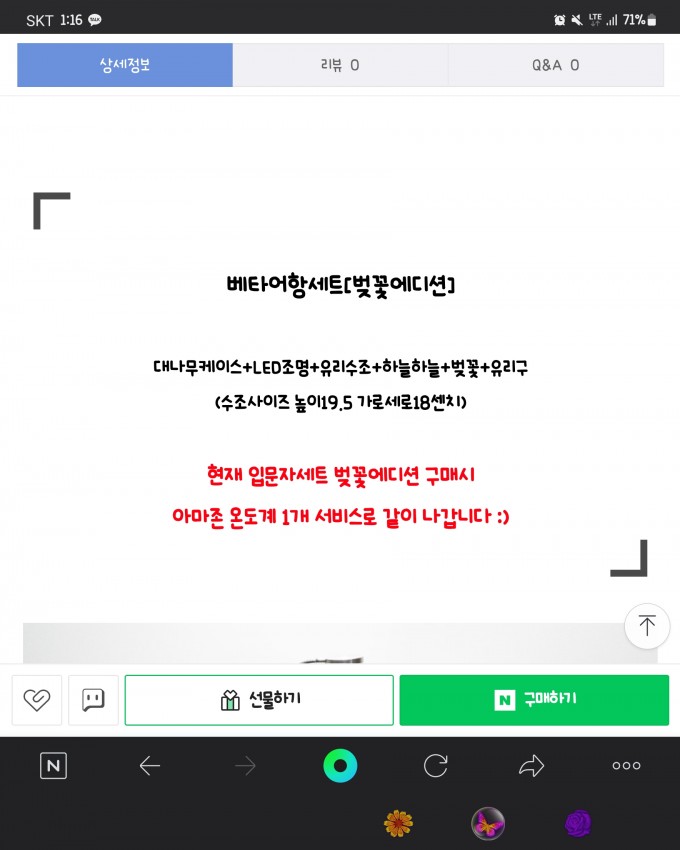680x850 pixels.
Task: Open the chat inquiry icon
Action: point(93,700)
